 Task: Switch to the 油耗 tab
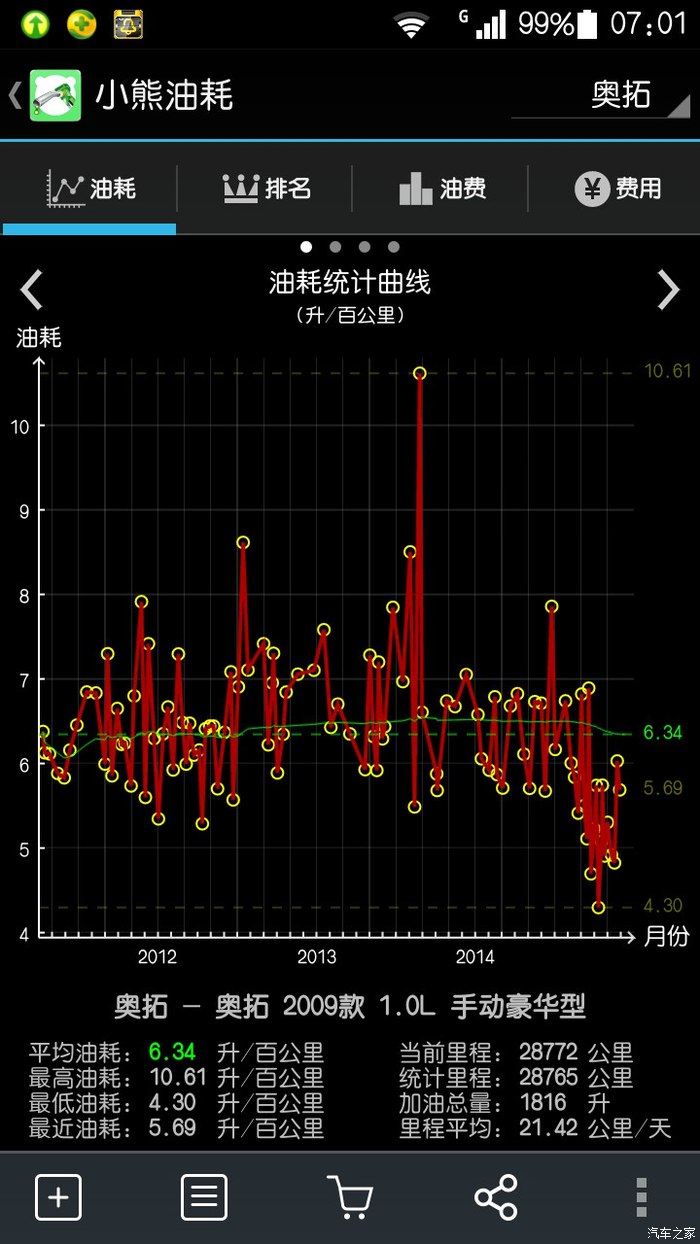click(x=92, y=188)
